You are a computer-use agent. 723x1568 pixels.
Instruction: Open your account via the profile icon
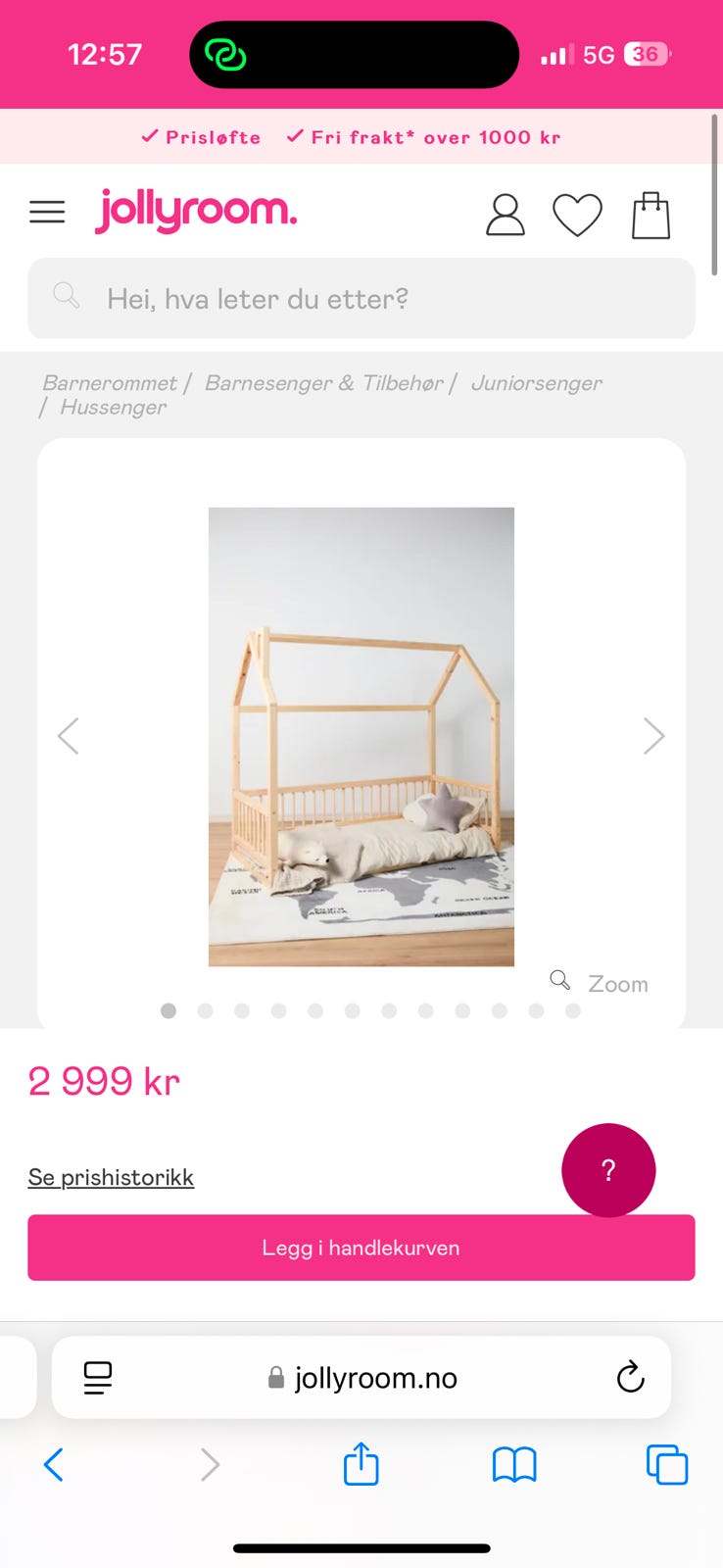[506, 214]
